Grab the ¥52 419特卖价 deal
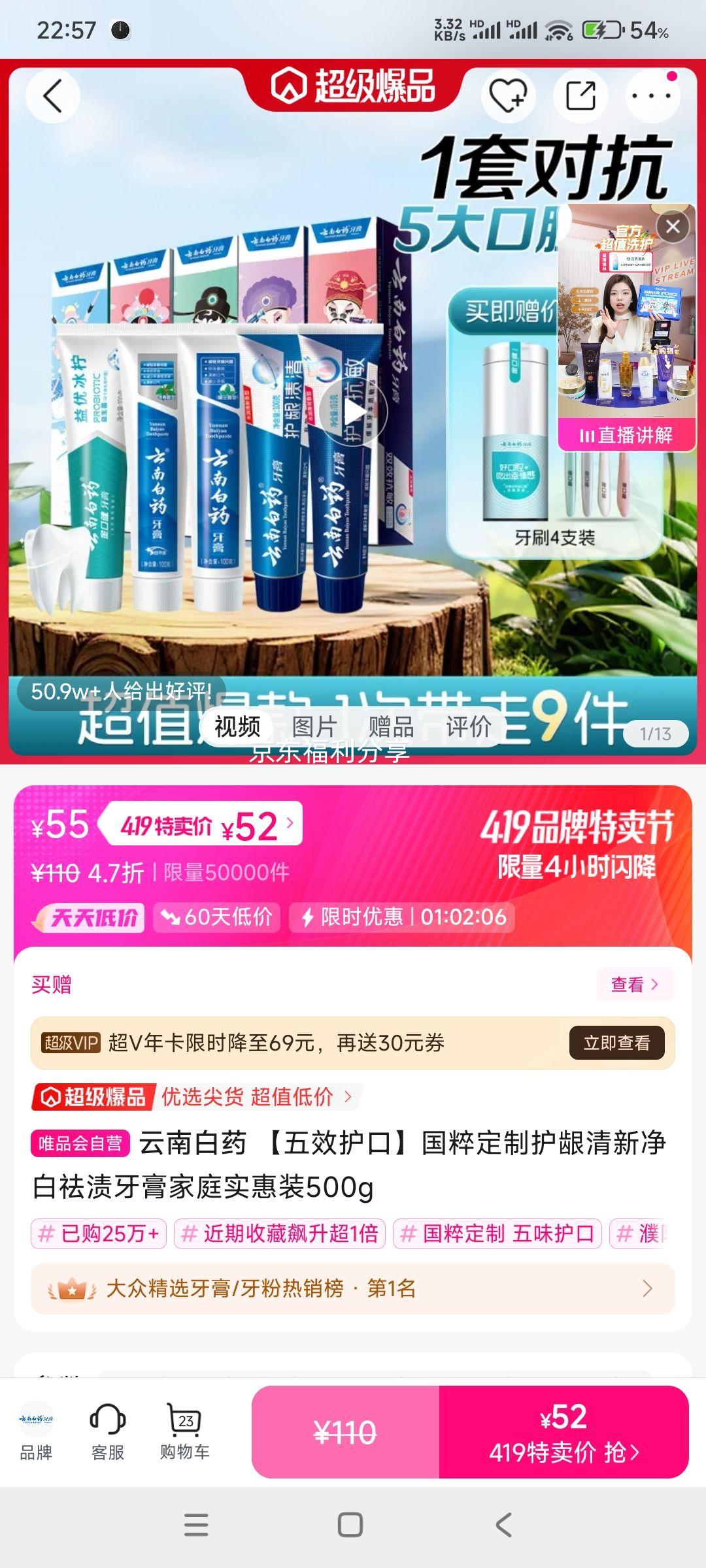This screenshot has height=1568, width=706. (x=563, y=1431)
